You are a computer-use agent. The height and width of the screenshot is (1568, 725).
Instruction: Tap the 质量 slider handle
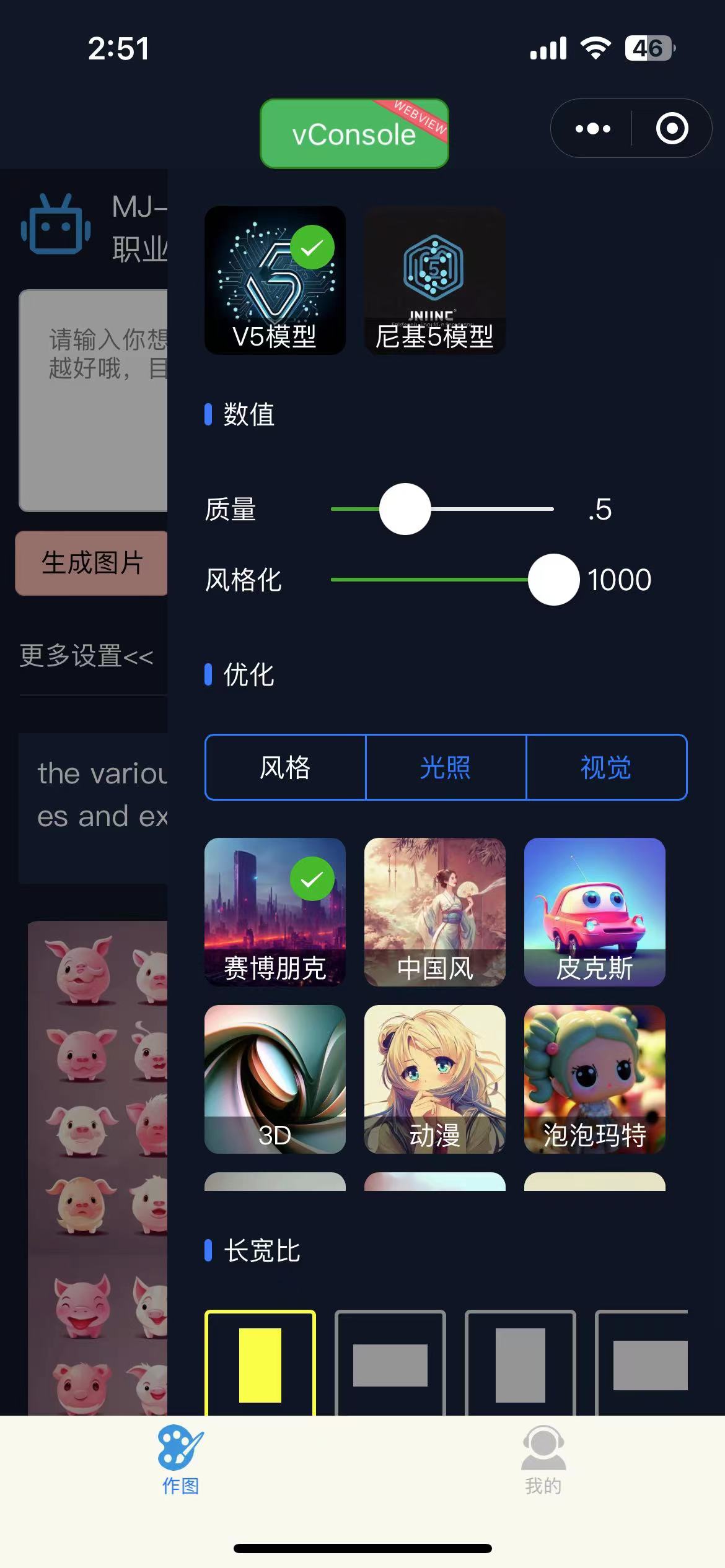(405, 509)
